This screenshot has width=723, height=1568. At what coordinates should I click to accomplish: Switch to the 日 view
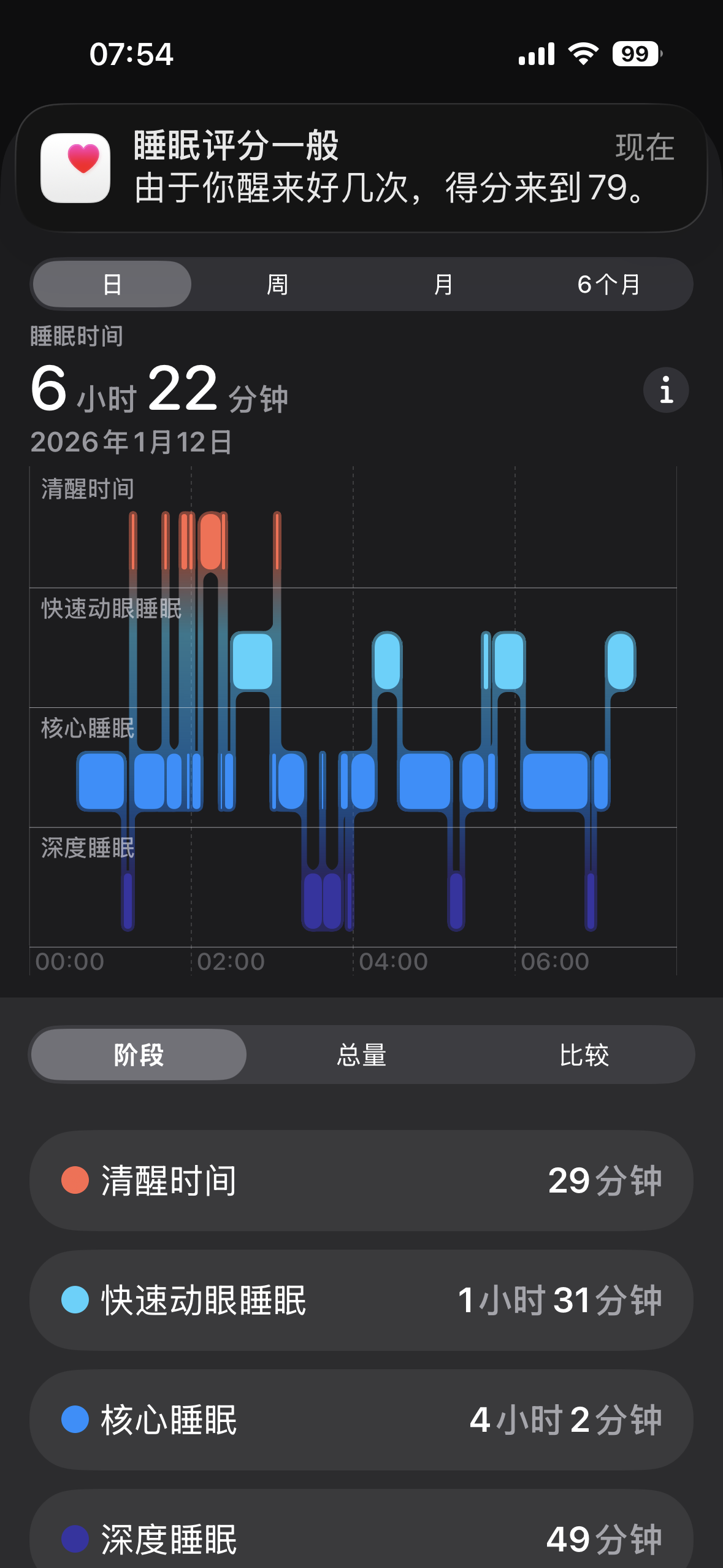[112, 285]
